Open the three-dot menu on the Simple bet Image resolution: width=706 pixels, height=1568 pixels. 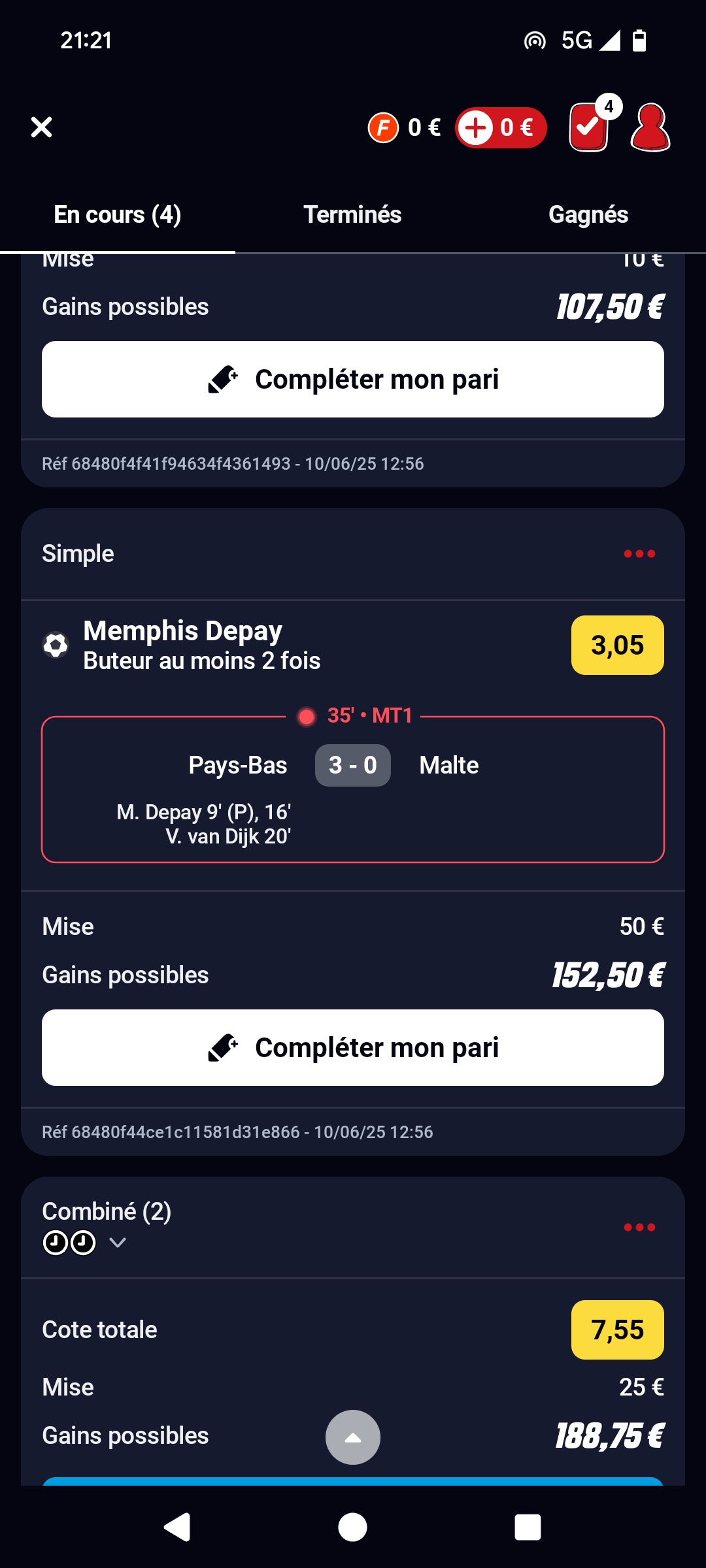click(639, 554)
